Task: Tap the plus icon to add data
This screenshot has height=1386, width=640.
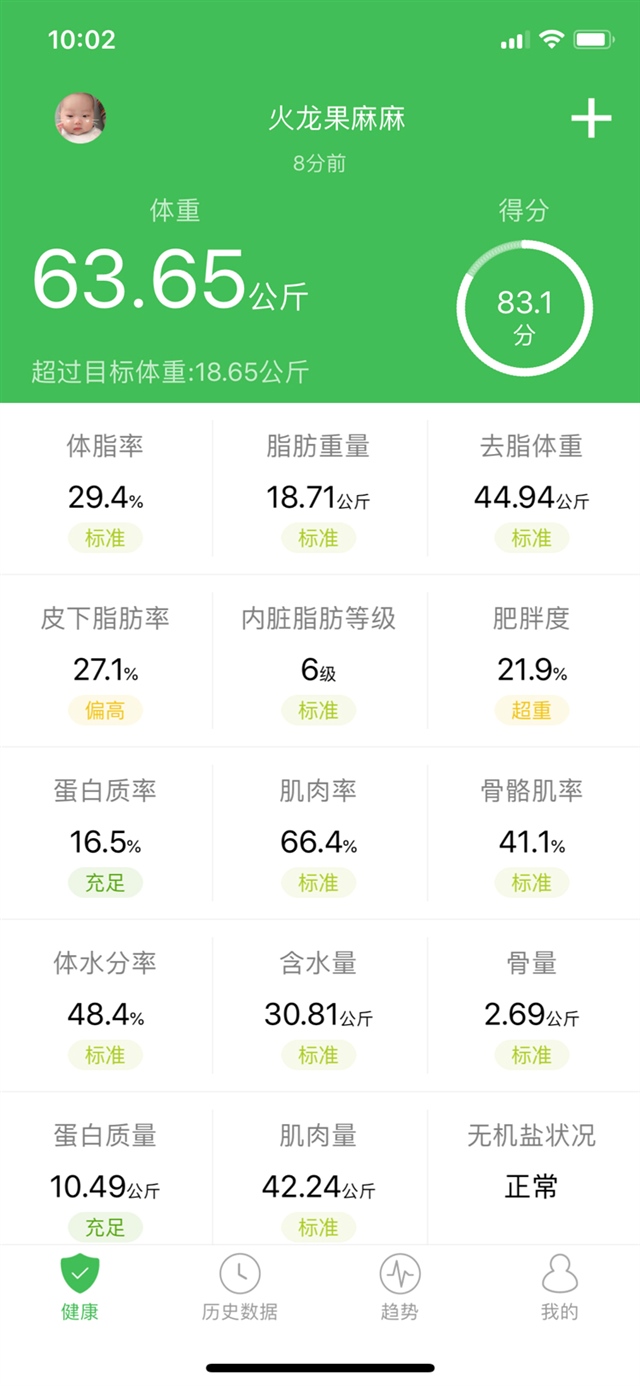Action: click(591, 120)
